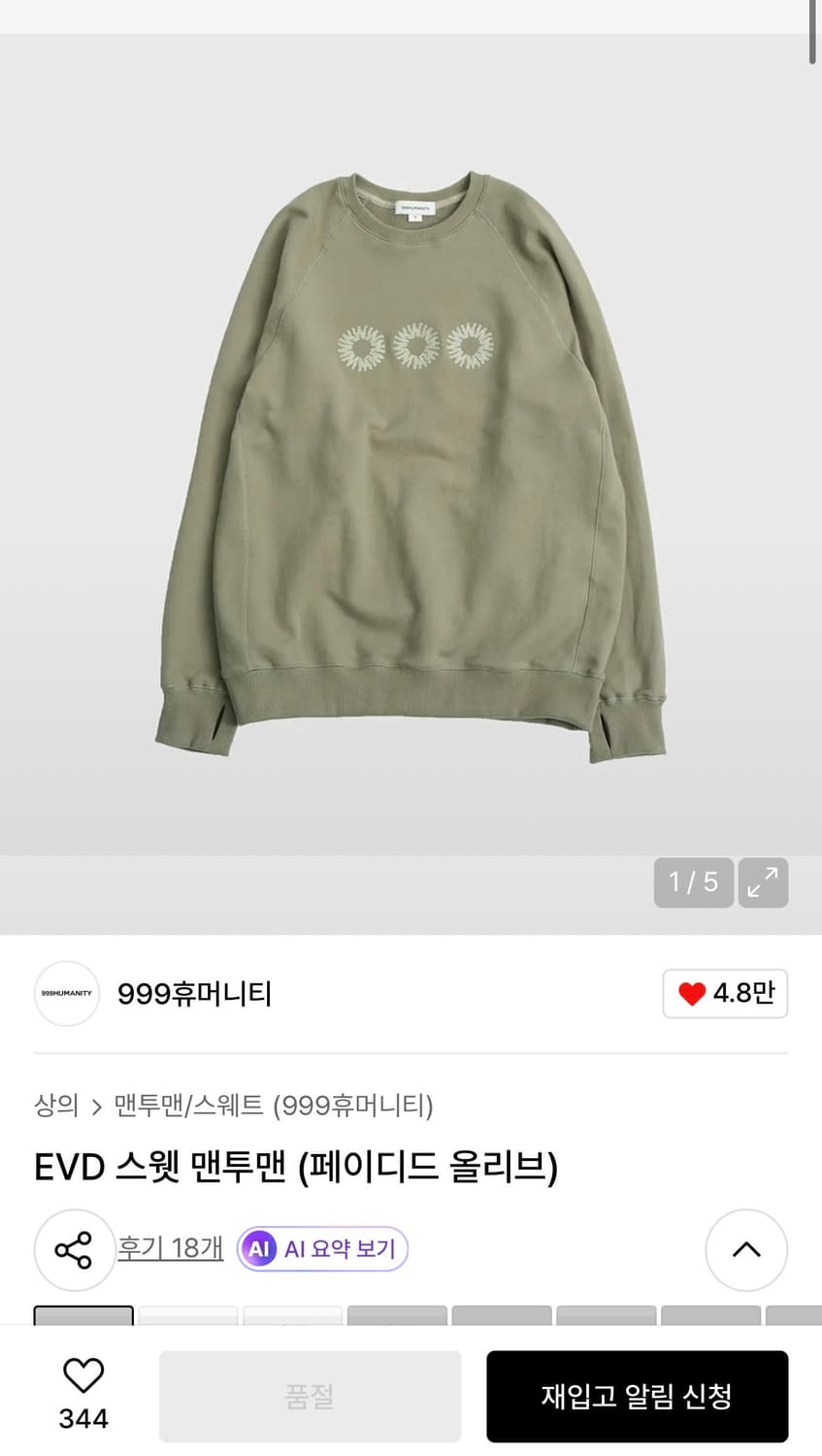Select the purple AI badge icon
This screenshot has height=1456, width=822.
(258, 1249)
